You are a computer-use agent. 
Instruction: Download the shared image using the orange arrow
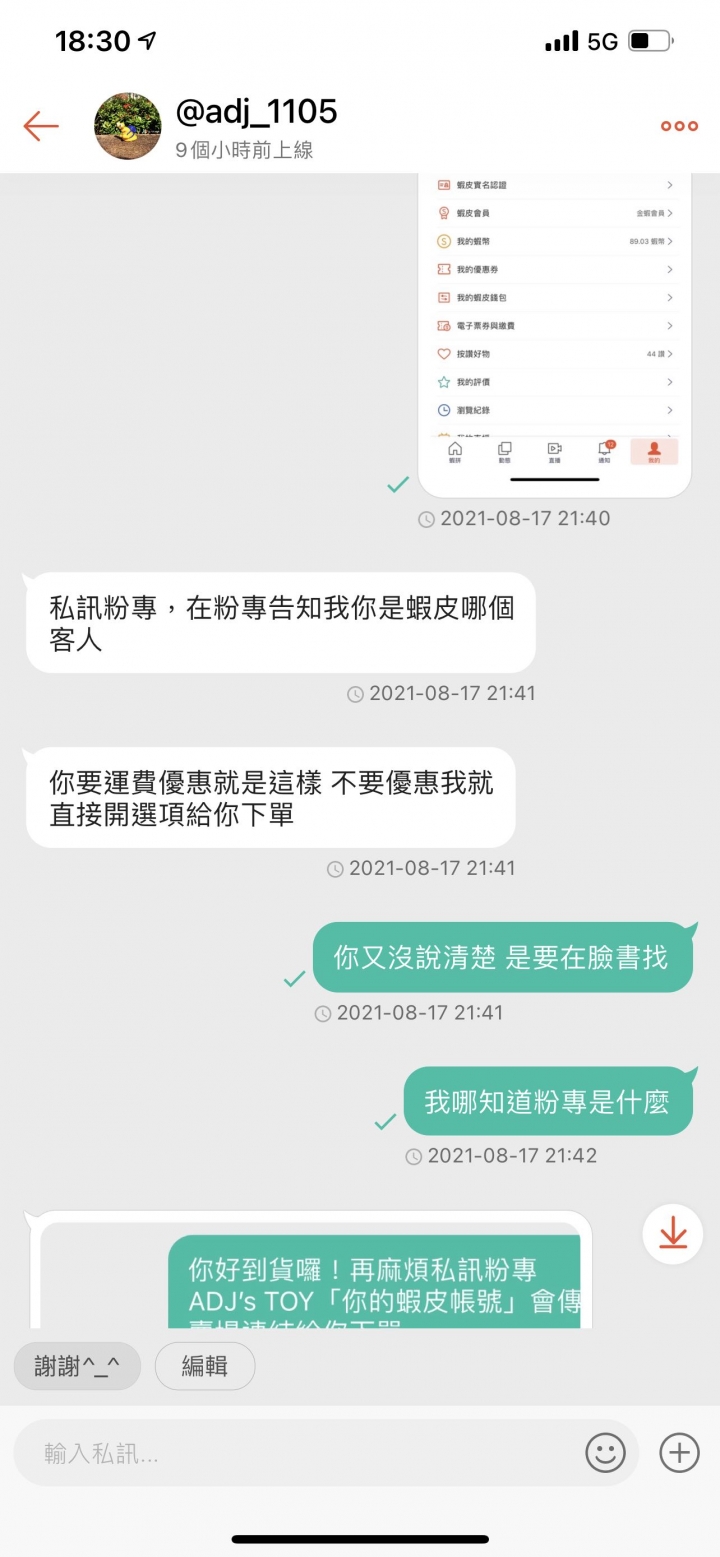point(671,1234)
